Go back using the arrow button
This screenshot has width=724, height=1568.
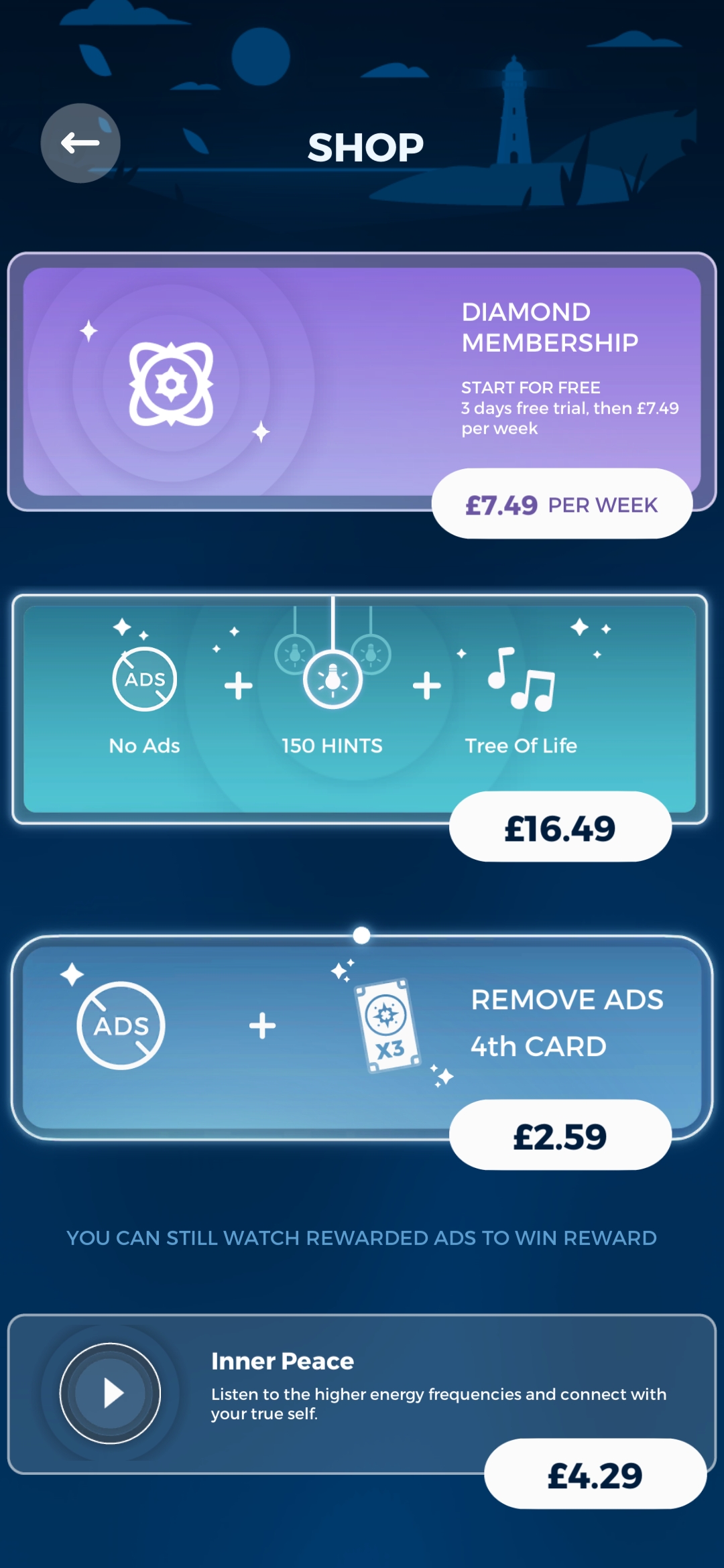[x=80, y=143]
